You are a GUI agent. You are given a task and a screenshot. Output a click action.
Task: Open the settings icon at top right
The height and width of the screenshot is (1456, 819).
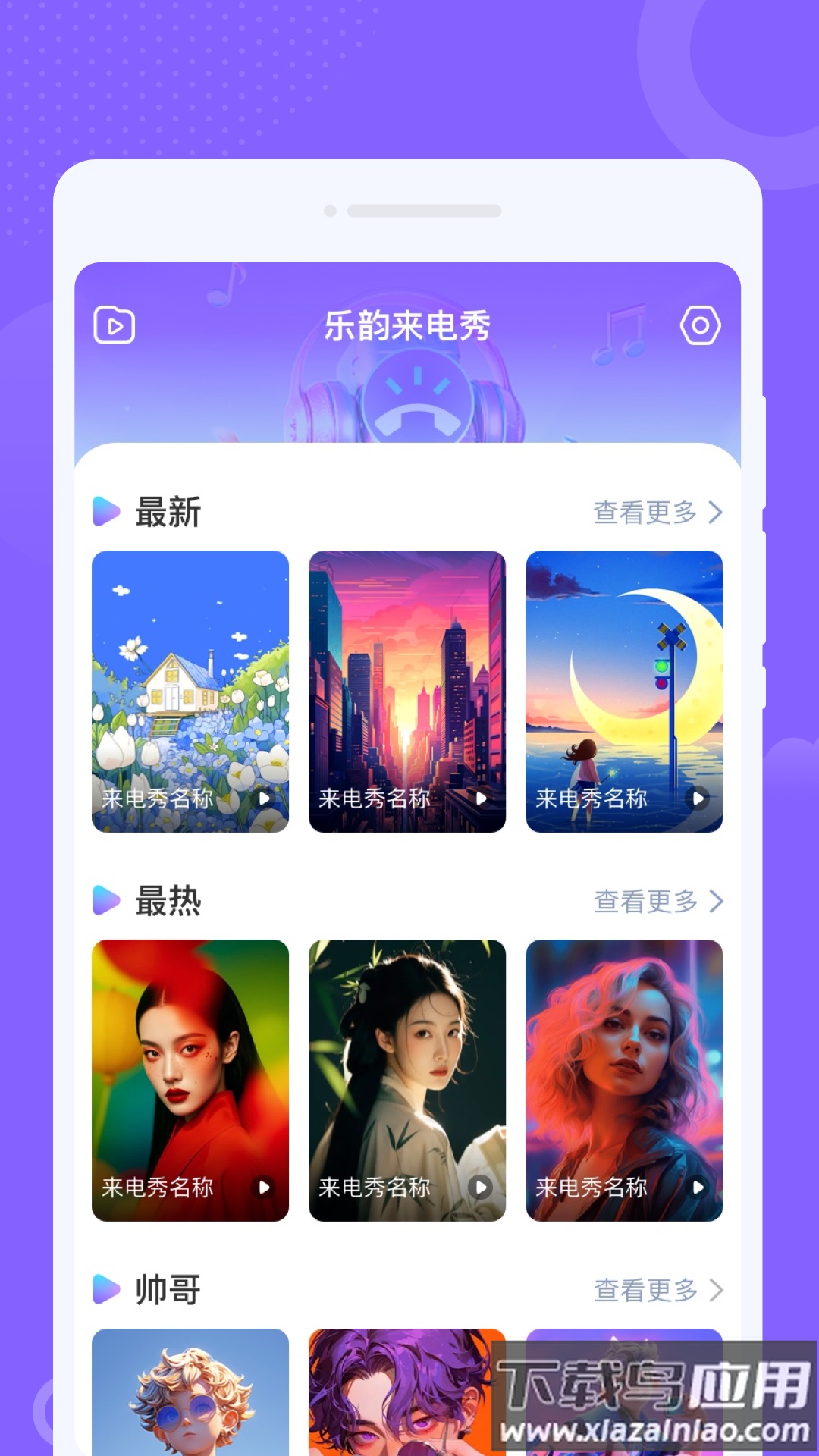[x=699, y=326]
